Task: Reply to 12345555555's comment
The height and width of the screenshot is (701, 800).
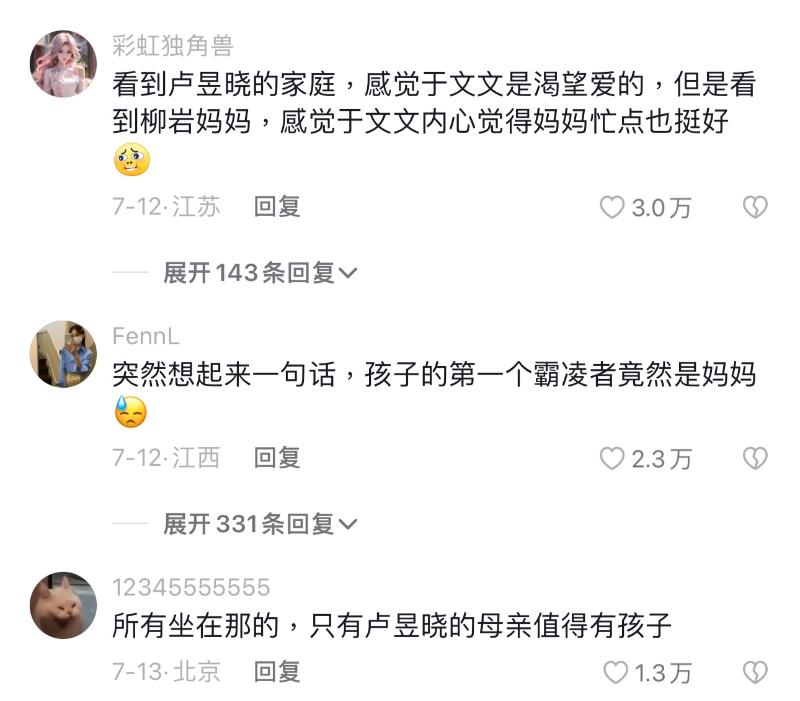Action: [277, 672]
